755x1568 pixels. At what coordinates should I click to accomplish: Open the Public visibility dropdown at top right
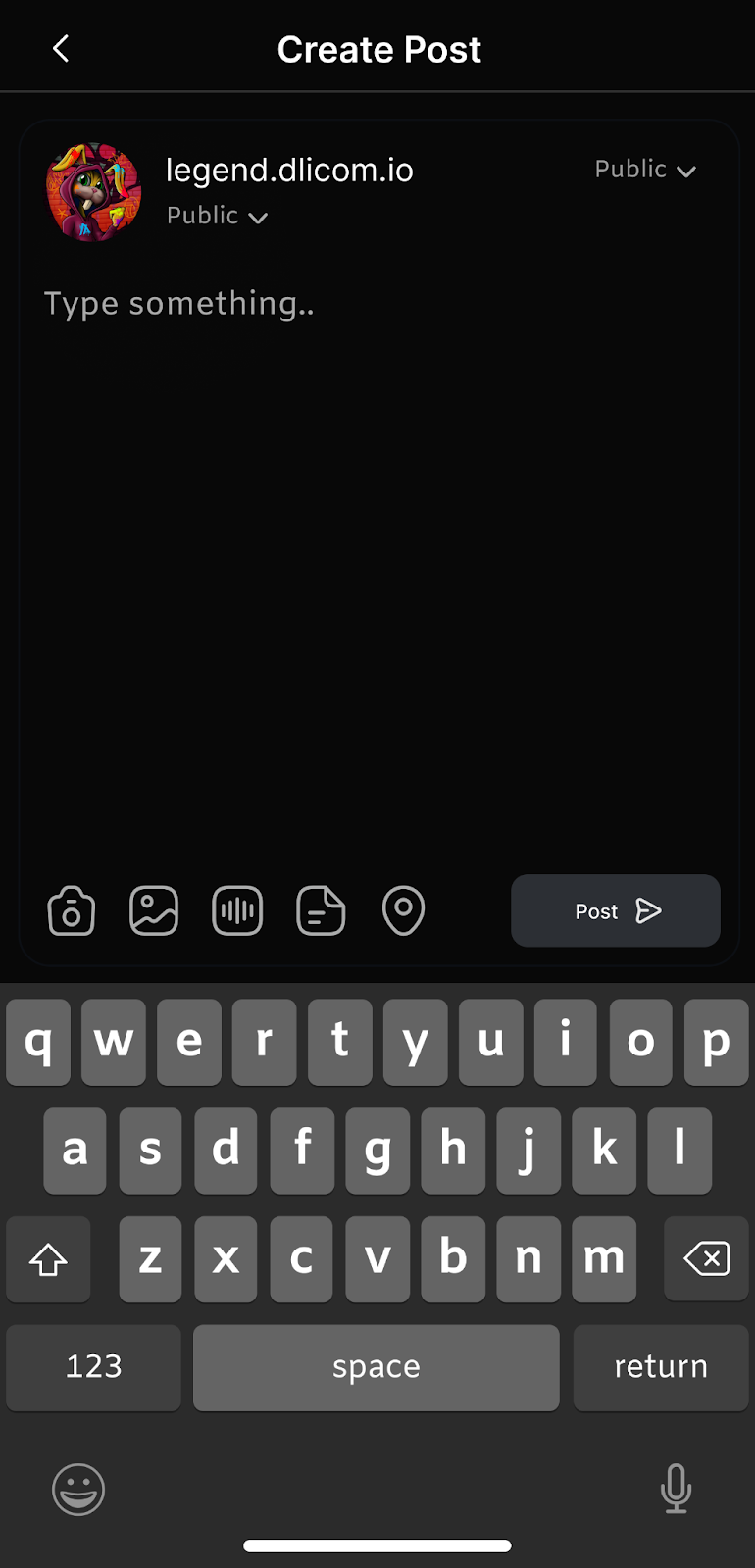(x=645, y=170)
